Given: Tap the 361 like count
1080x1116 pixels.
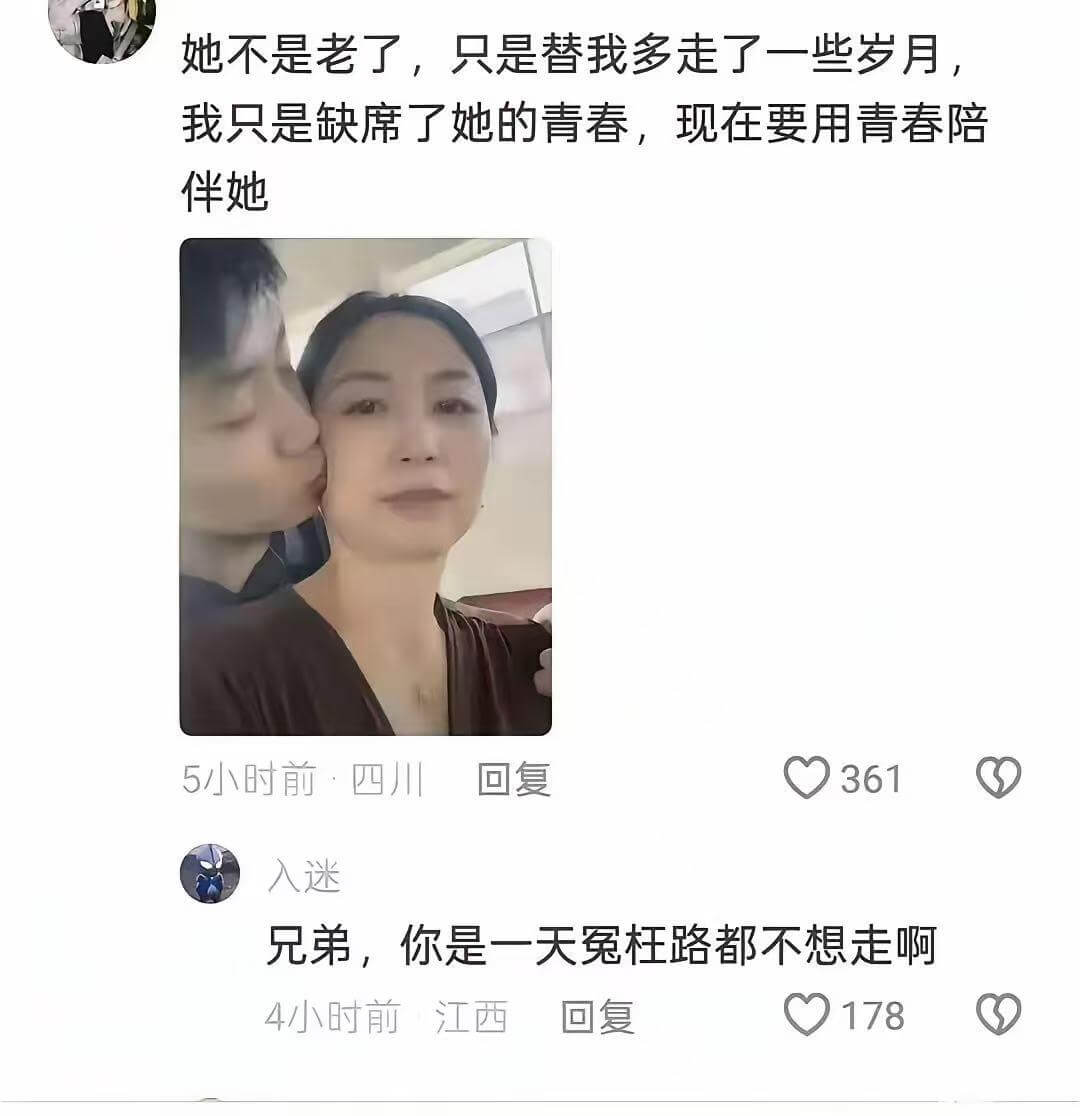Looking at the screenshot, I should (x=871, y=776).
